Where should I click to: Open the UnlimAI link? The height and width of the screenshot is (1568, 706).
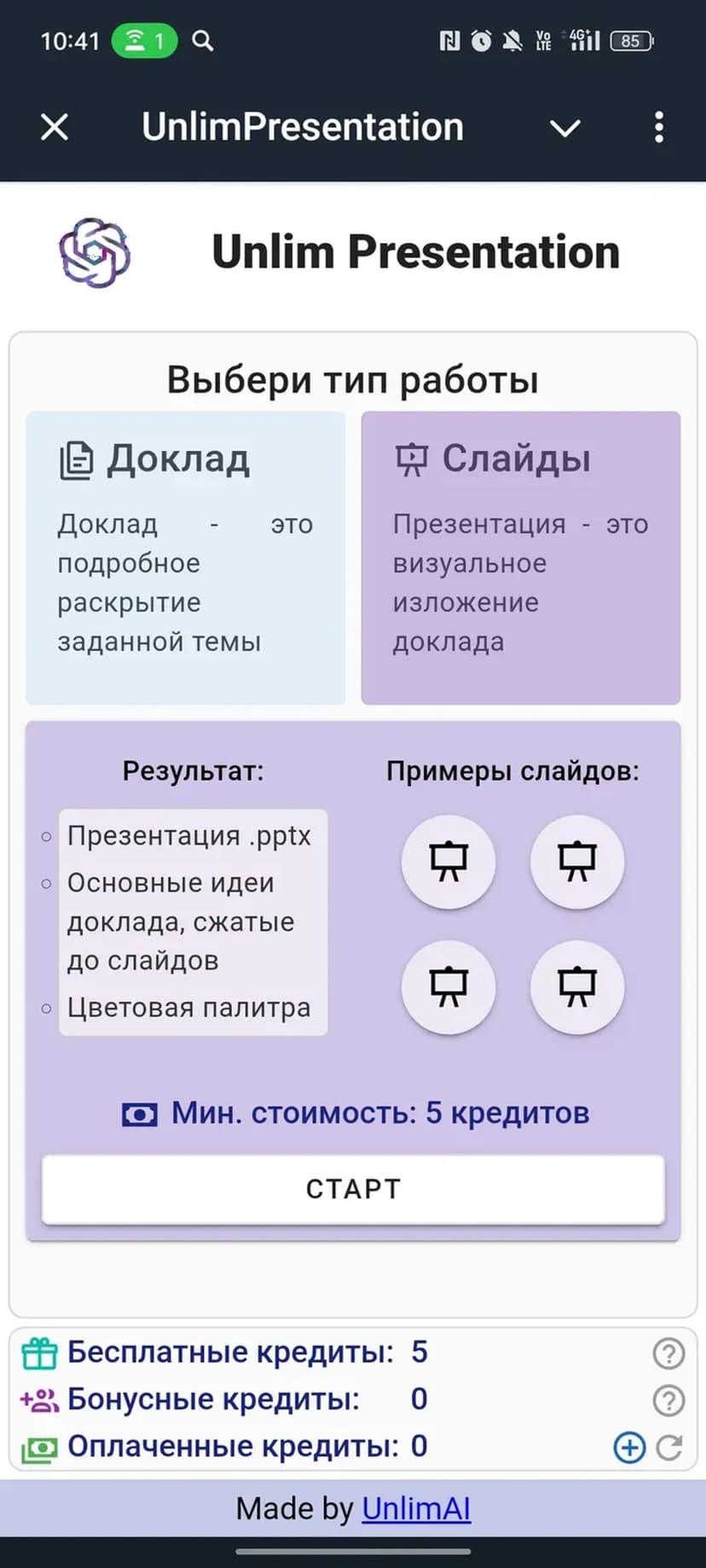(x=416, y=1508)
